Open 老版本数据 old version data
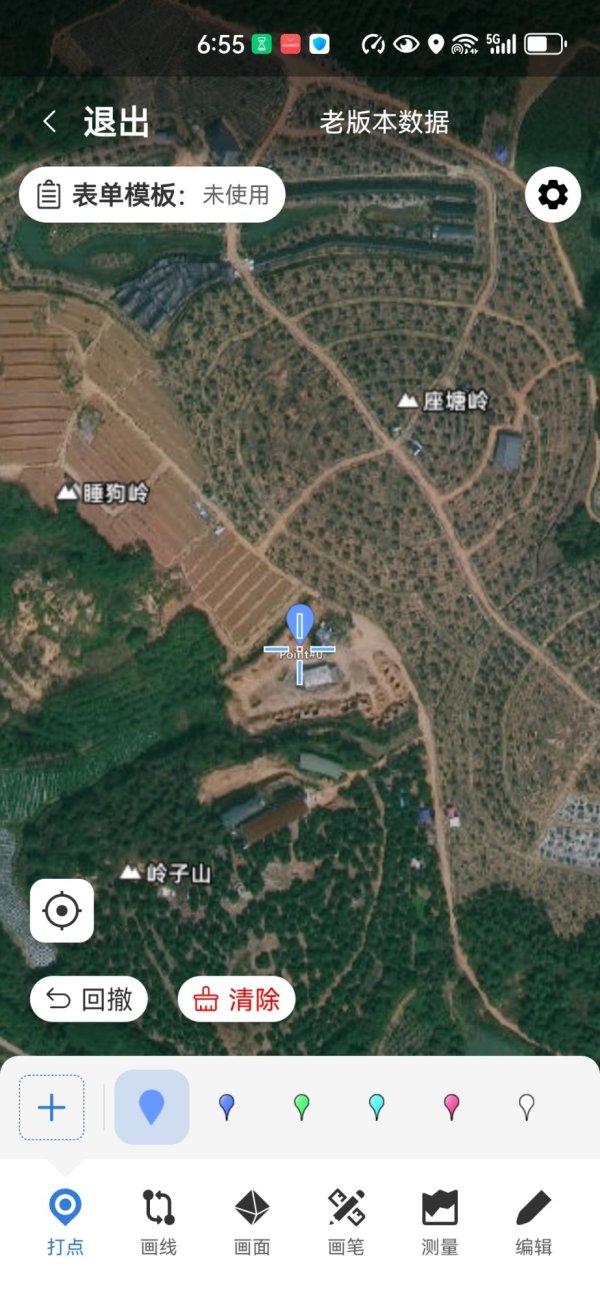 [x=384, y=122]
